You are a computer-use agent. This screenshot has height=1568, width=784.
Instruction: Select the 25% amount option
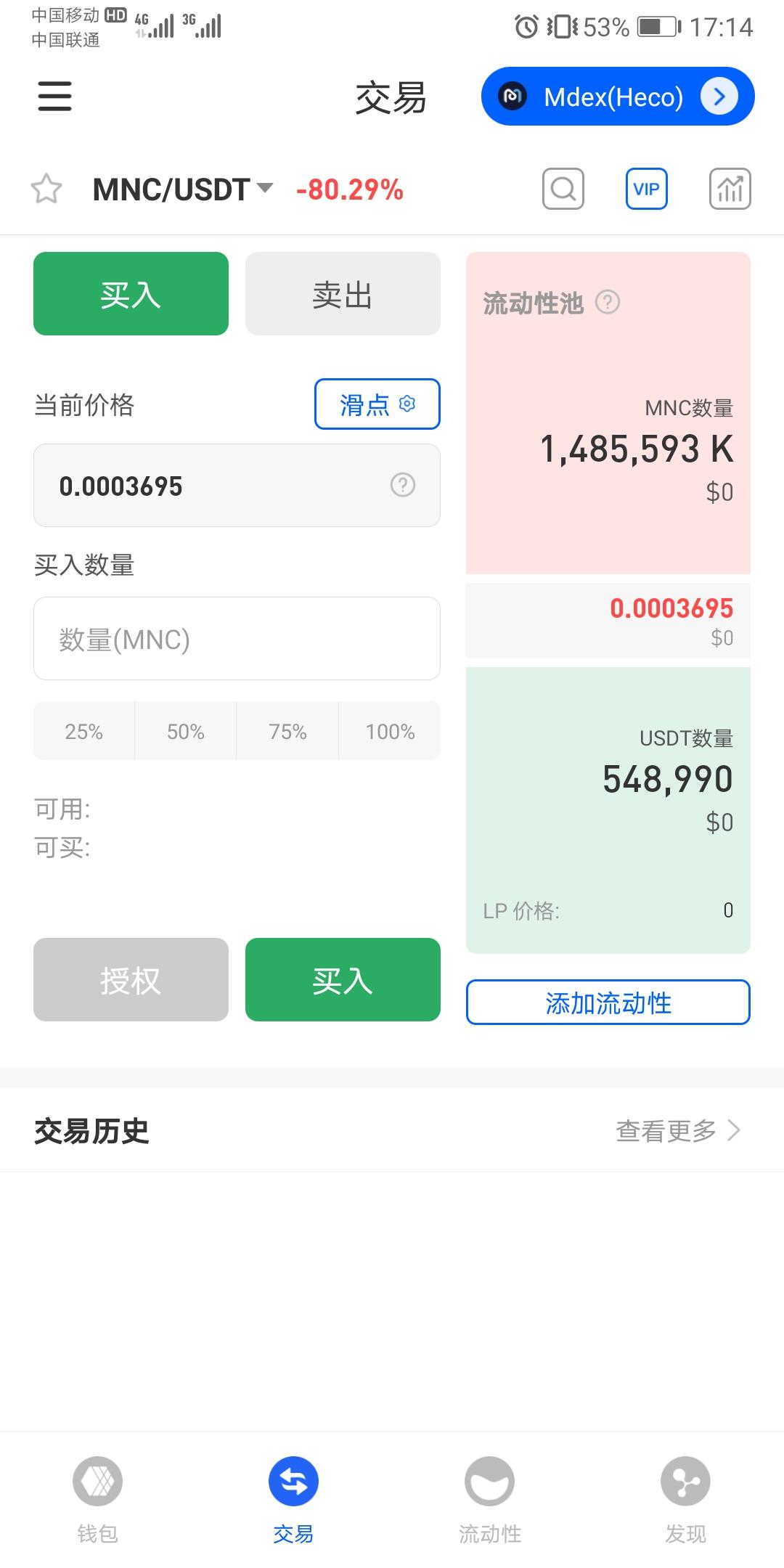point(83,731)
